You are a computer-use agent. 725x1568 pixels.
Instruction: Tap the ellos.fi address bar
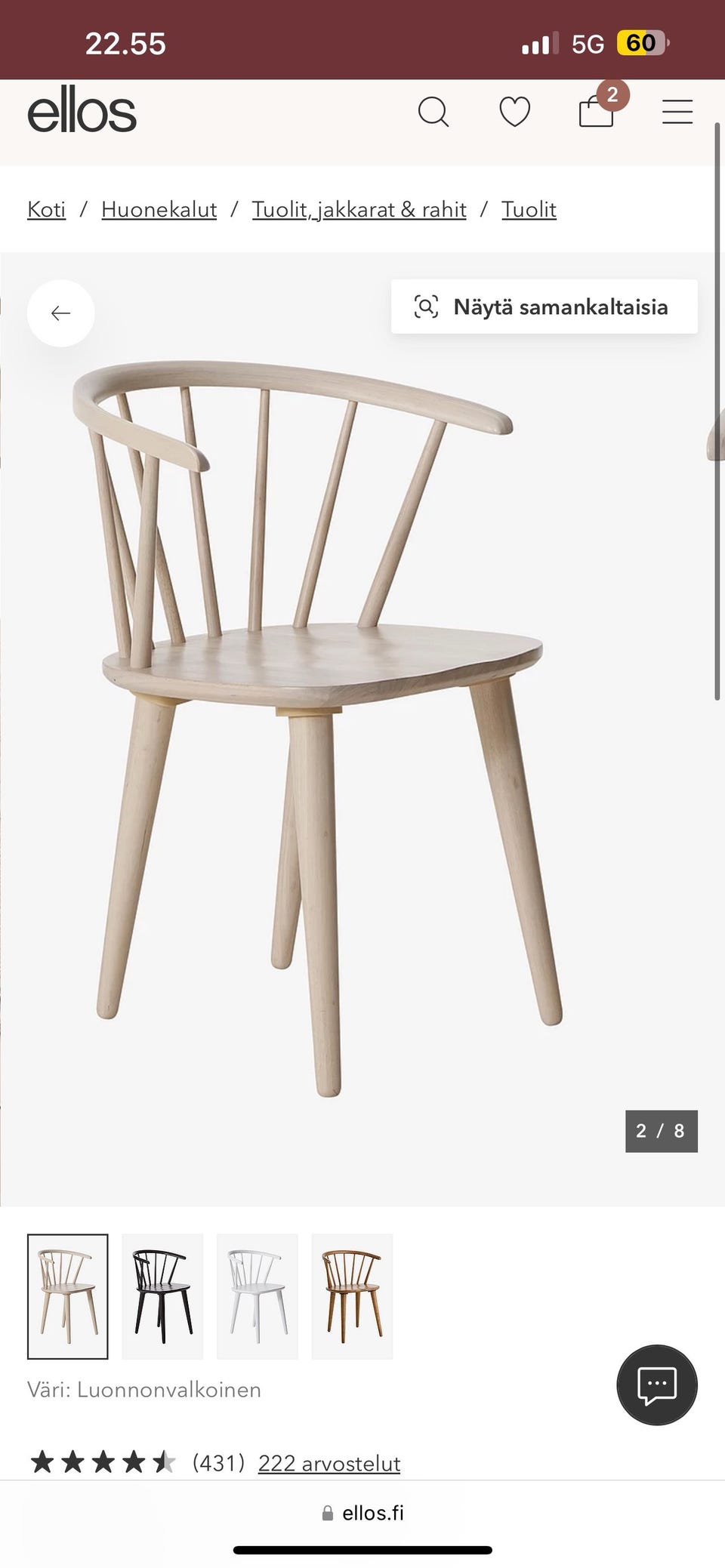point(362,1513)
